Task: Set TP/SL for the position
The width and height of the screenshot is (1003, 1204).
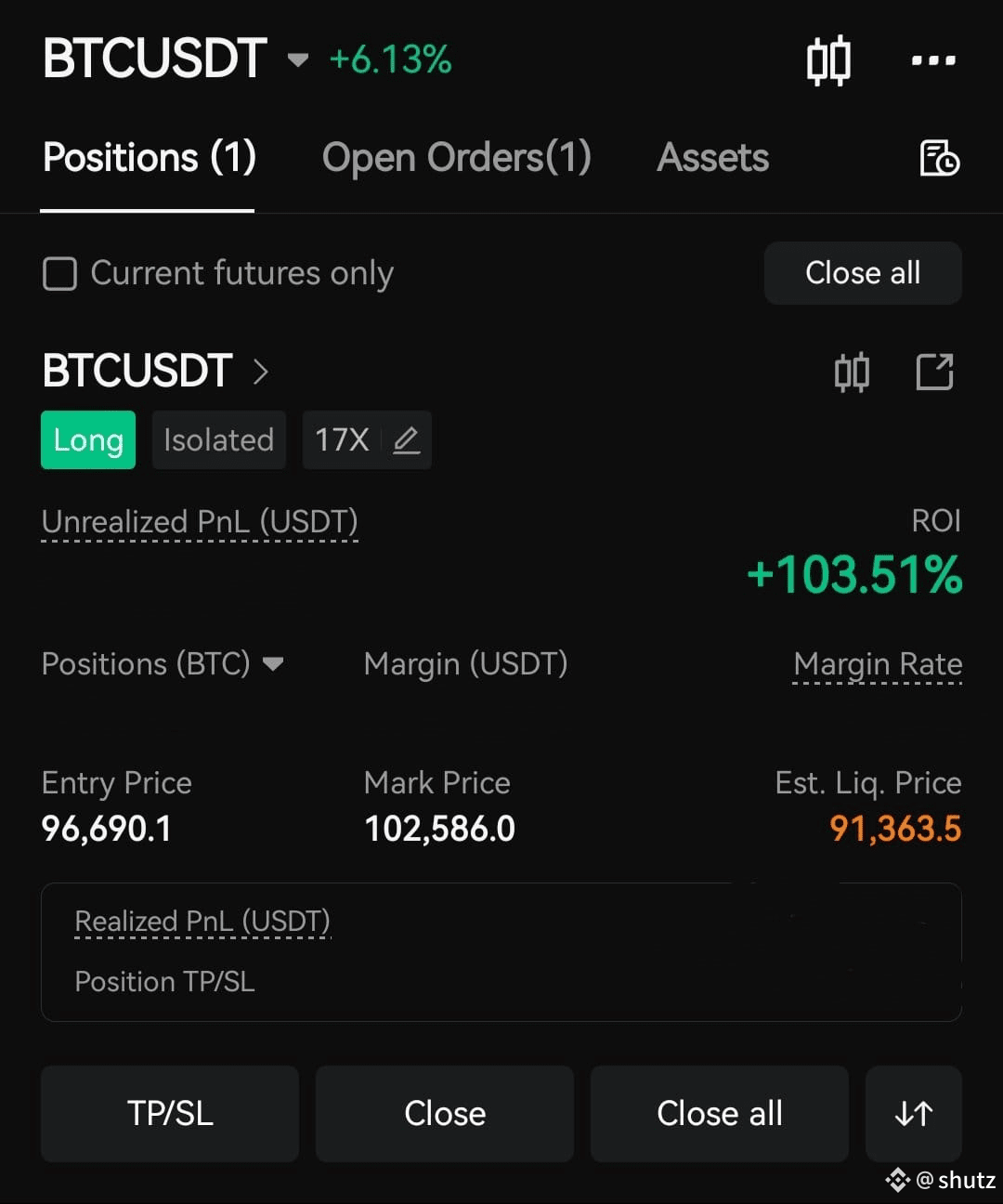Action: pos(170,1113)
